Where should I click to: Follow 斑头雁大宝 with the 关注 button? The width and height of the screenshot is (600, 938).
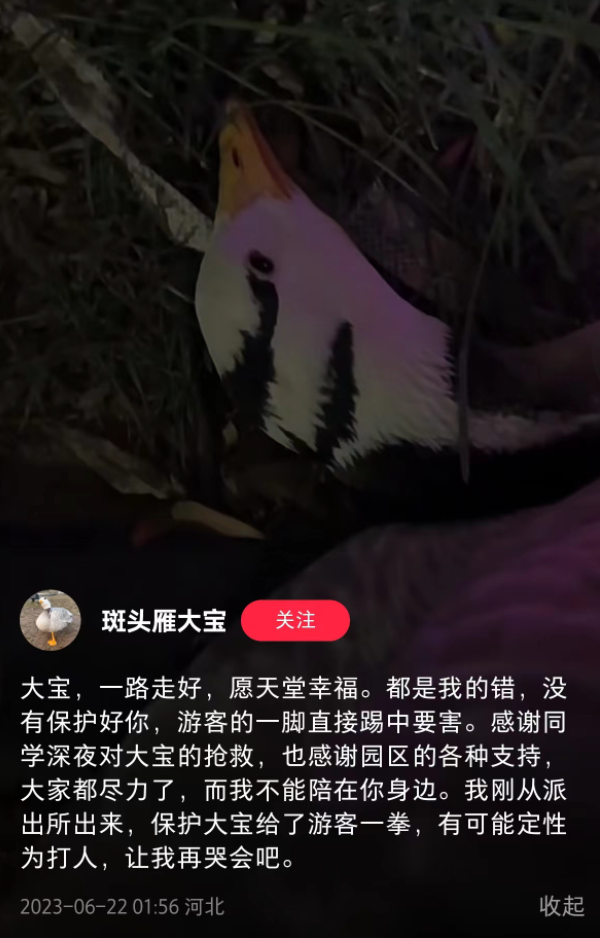[295, 620]
